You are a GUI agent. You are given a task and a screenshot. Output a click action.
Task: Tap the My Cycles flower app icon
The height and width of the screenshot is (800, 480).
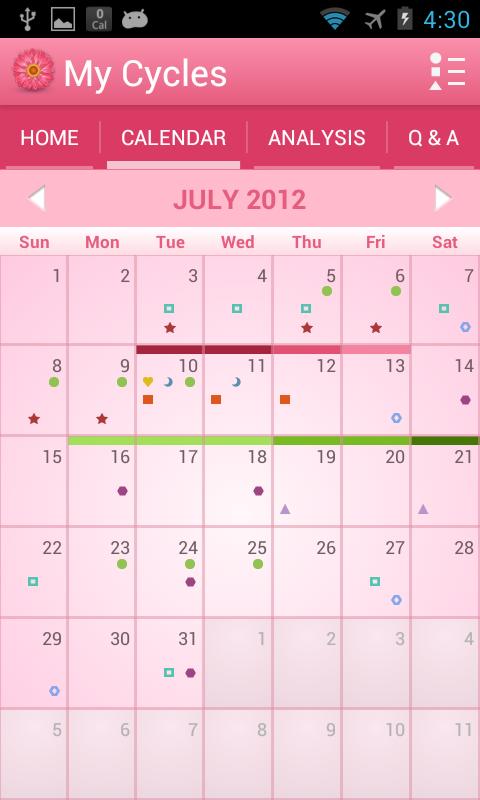pos(33,70)
